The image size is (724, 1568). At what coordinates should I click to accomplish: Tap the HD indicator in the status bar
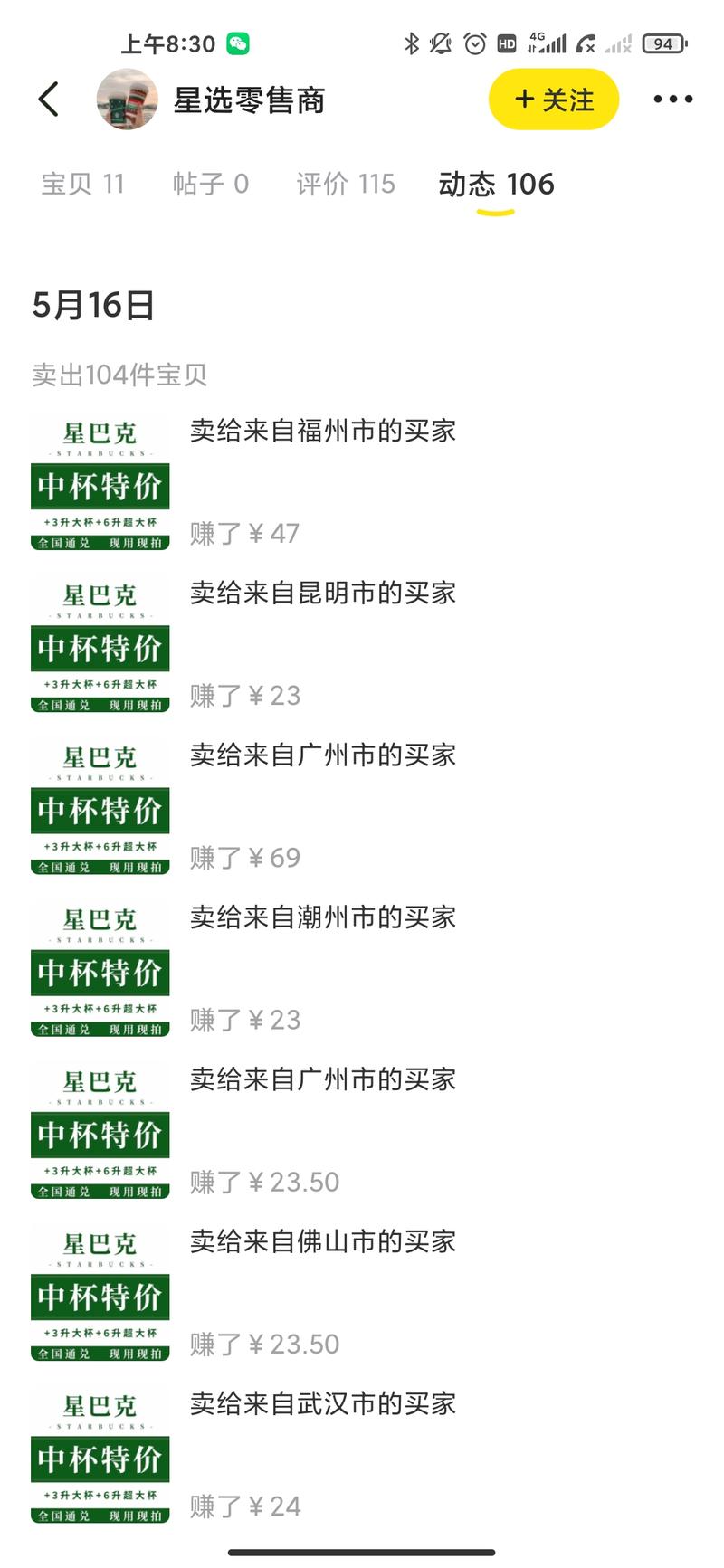pos(507,42)
